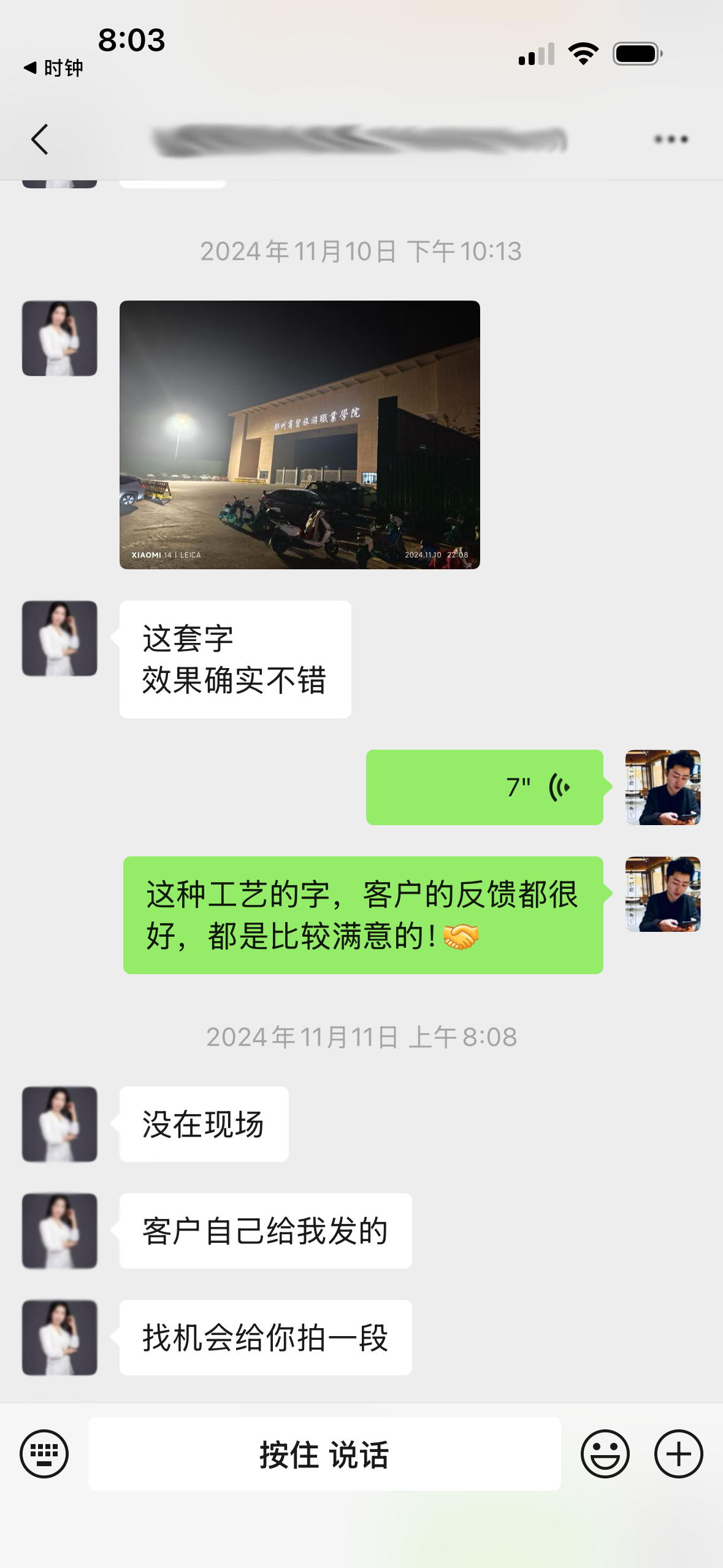The width and height of the screenshot is (723, 1568).
Task: Open contact avatar beside 没在现场
Action: (59, 1124)
